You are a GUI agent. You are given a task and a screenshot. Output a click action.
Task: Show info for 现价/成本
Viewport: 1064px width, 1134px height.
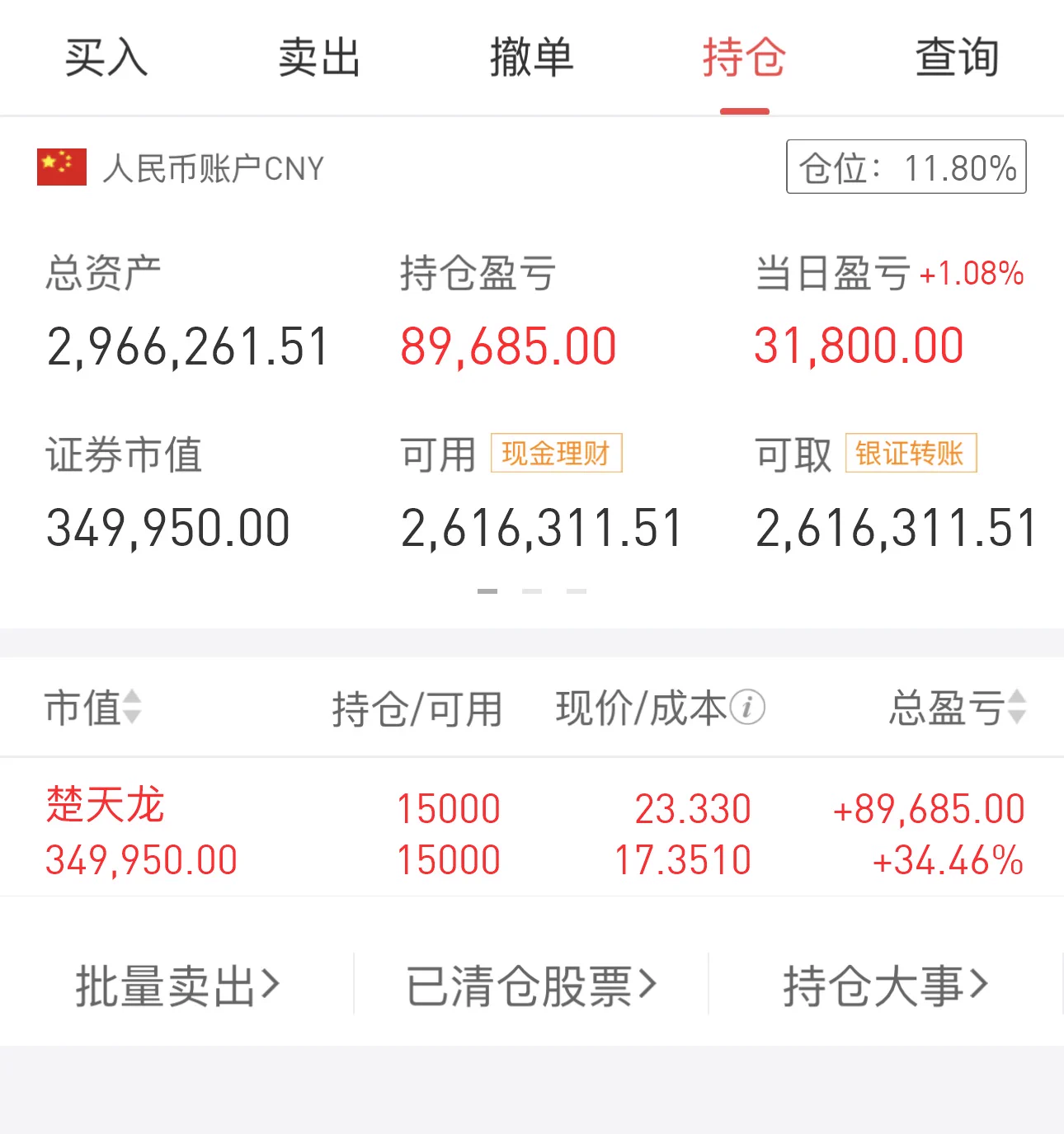tap(747, 708)
